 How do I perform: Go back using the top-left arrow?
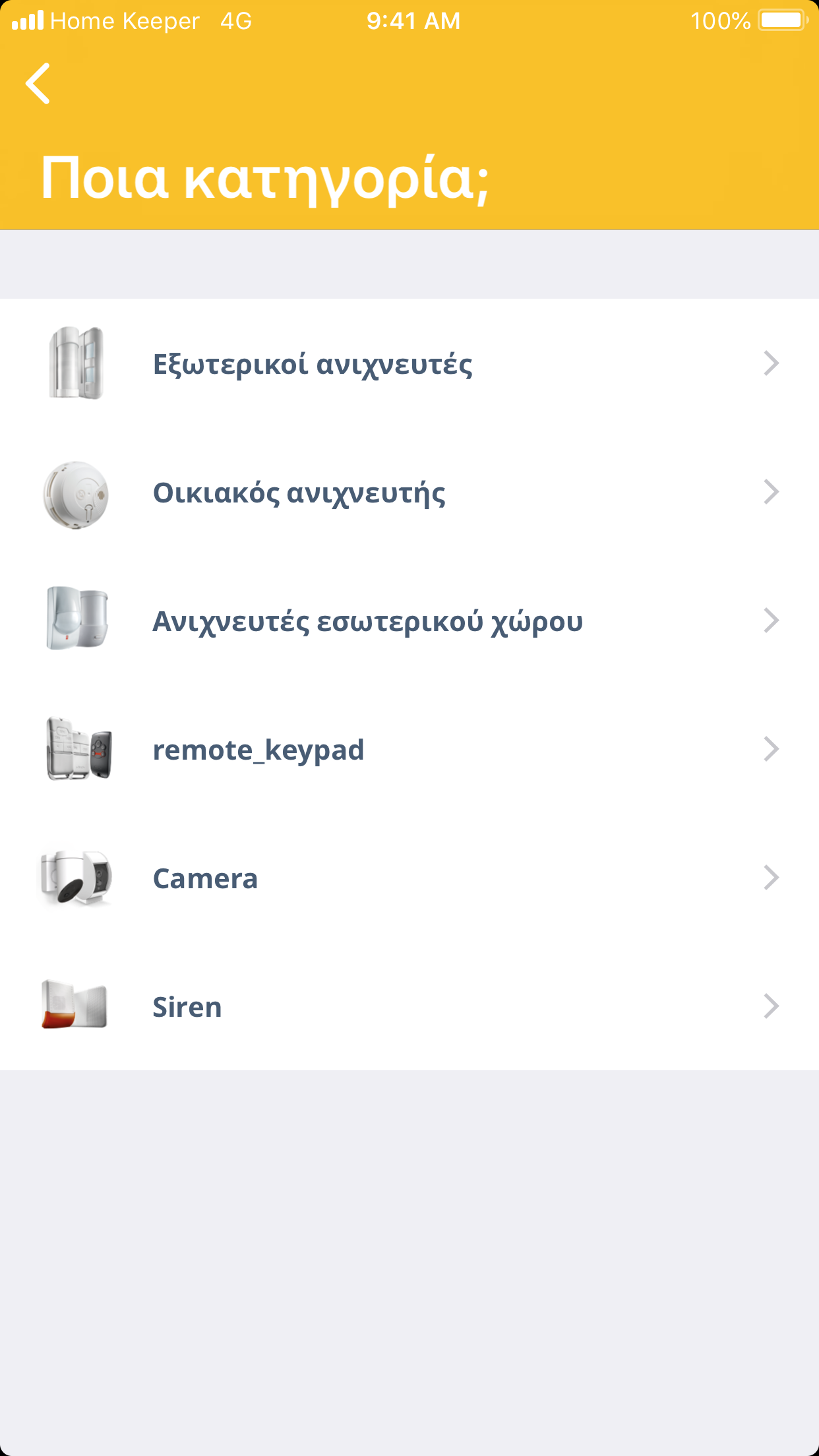[38, 84]
